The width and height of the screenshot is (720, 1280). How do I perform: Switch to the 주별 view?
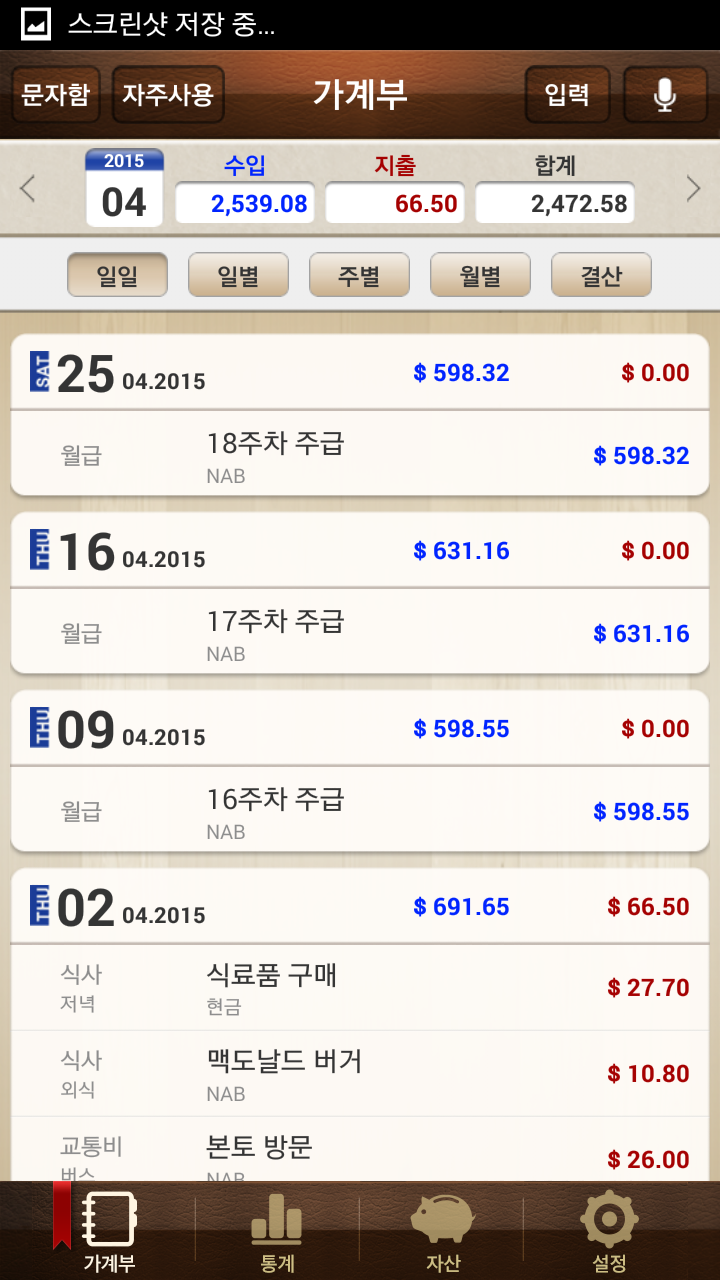pyautogui.click(x=359, y=275)
